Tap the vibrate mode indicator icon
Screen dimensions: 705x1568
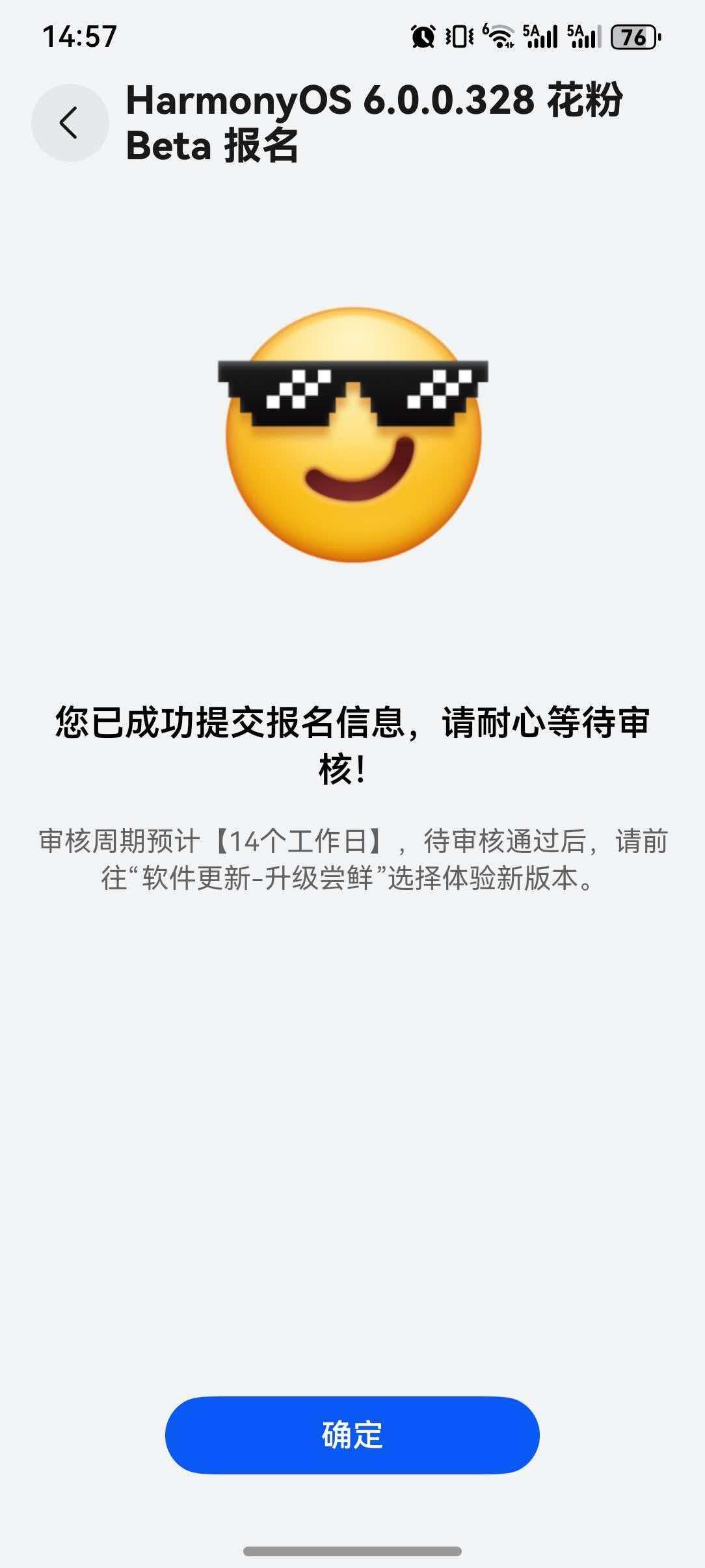pyautogui.click(x=459, y=37)
